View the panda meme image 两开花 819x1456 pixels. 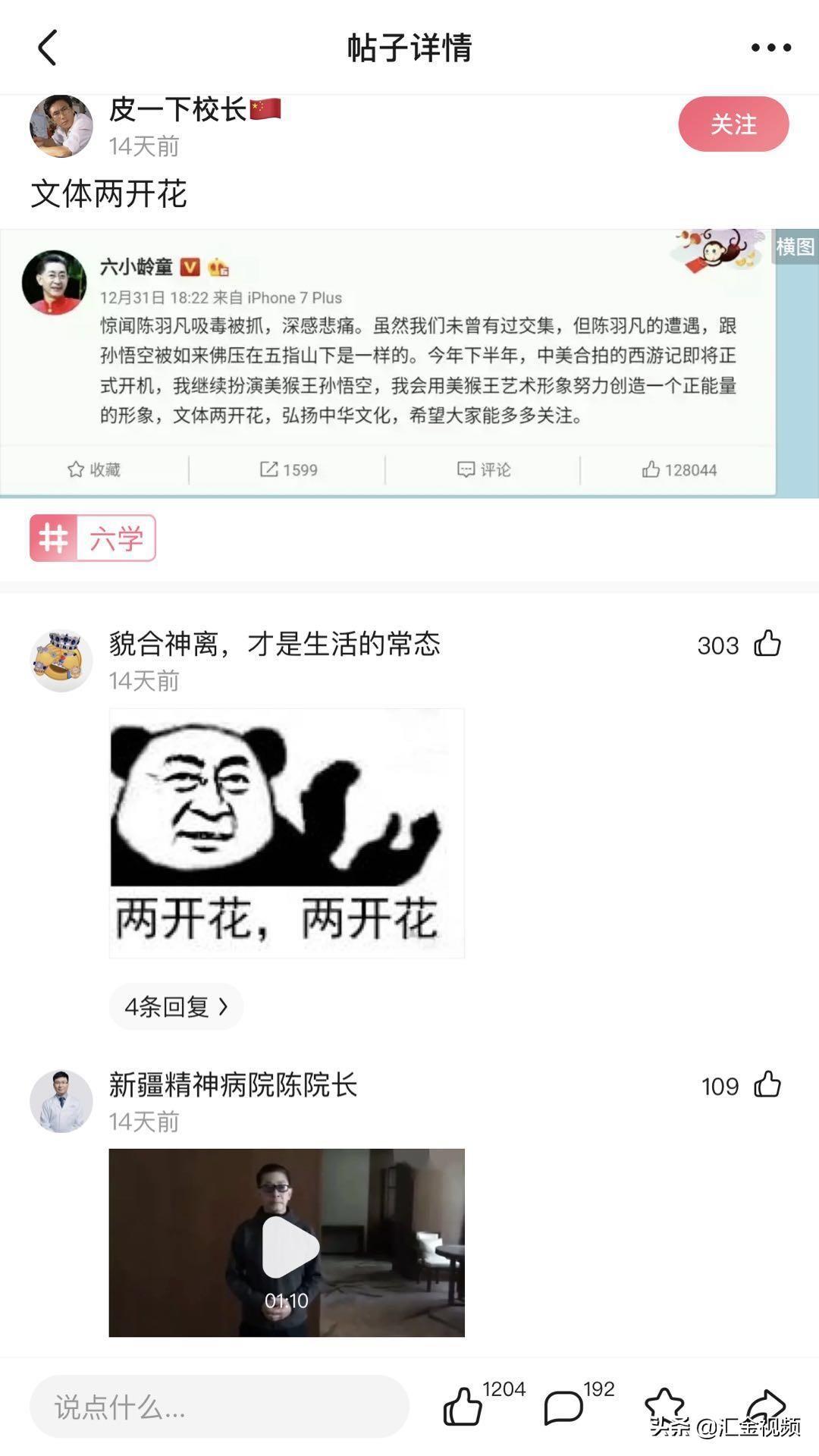pos(287,833)
